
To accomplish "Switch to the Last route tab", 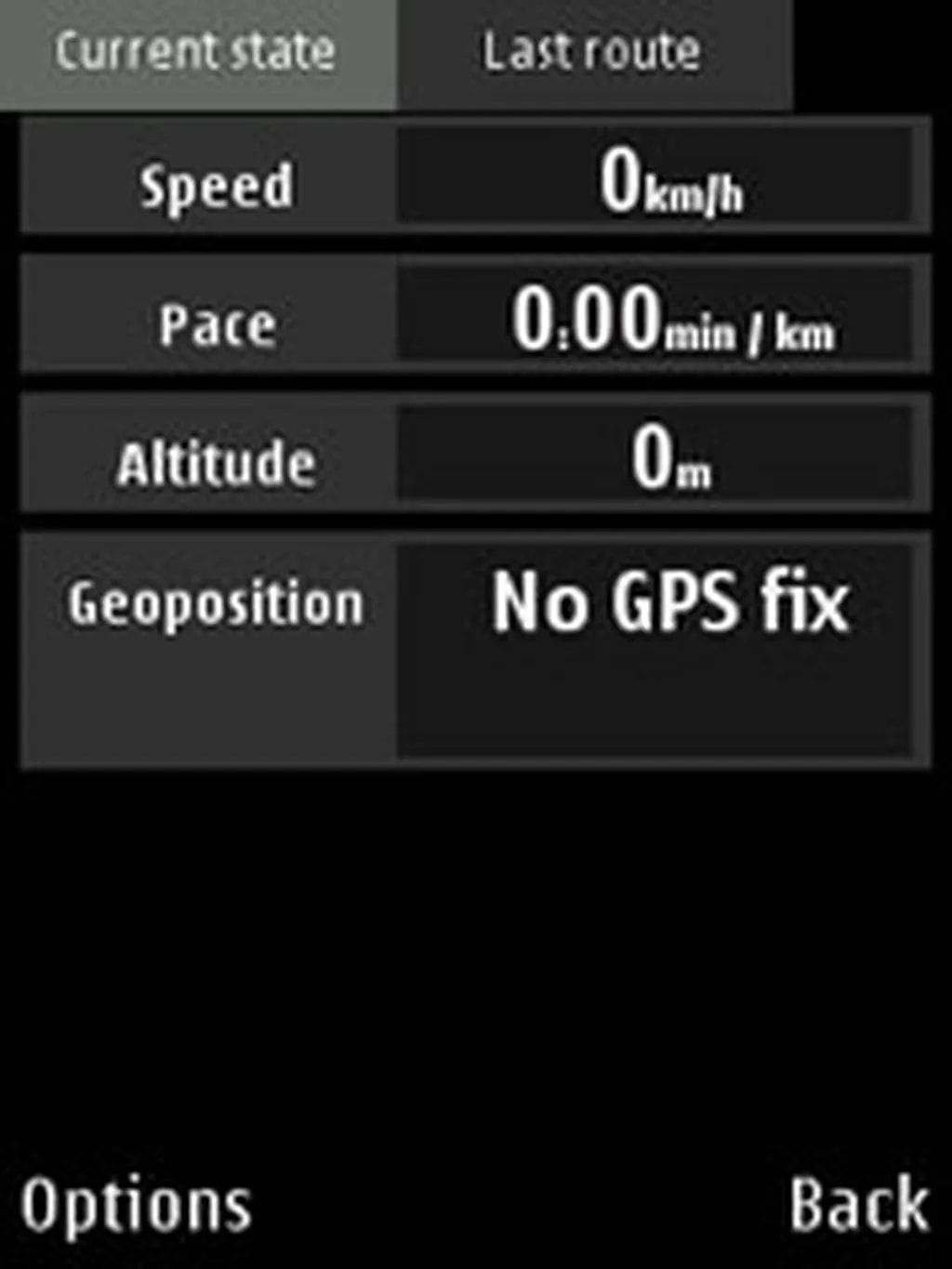I will (x=593, y=52).
